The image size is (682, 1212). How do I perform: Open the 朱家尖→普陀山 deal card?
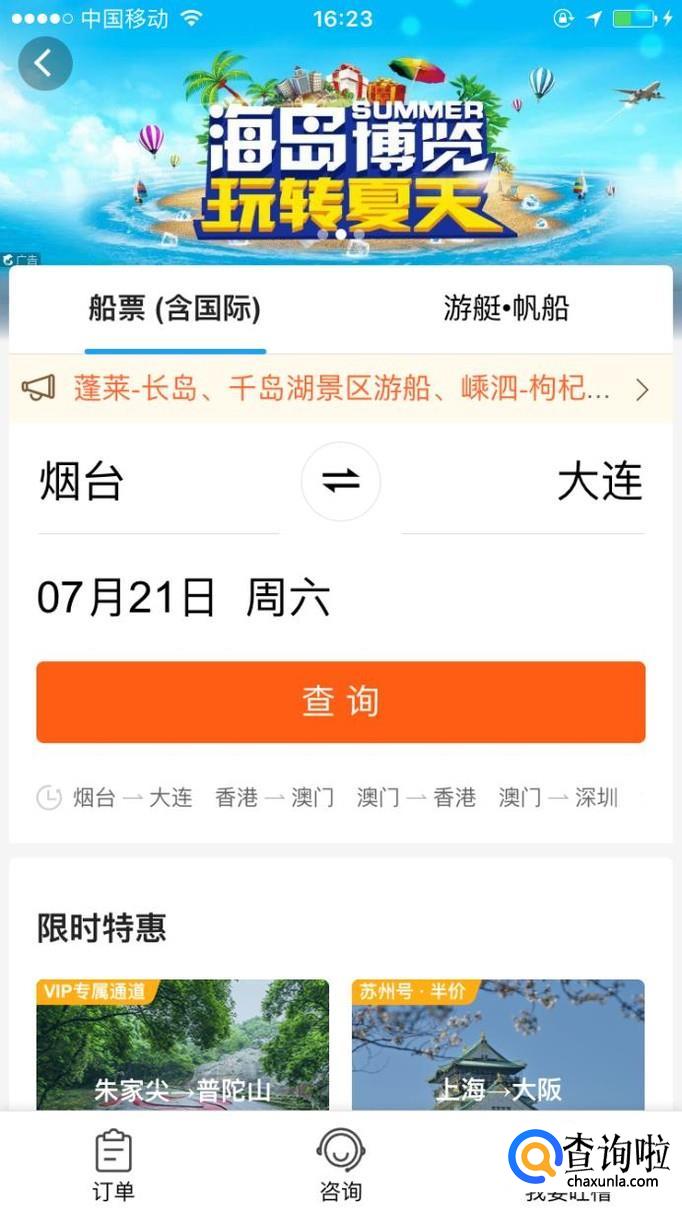[183, 1045]
